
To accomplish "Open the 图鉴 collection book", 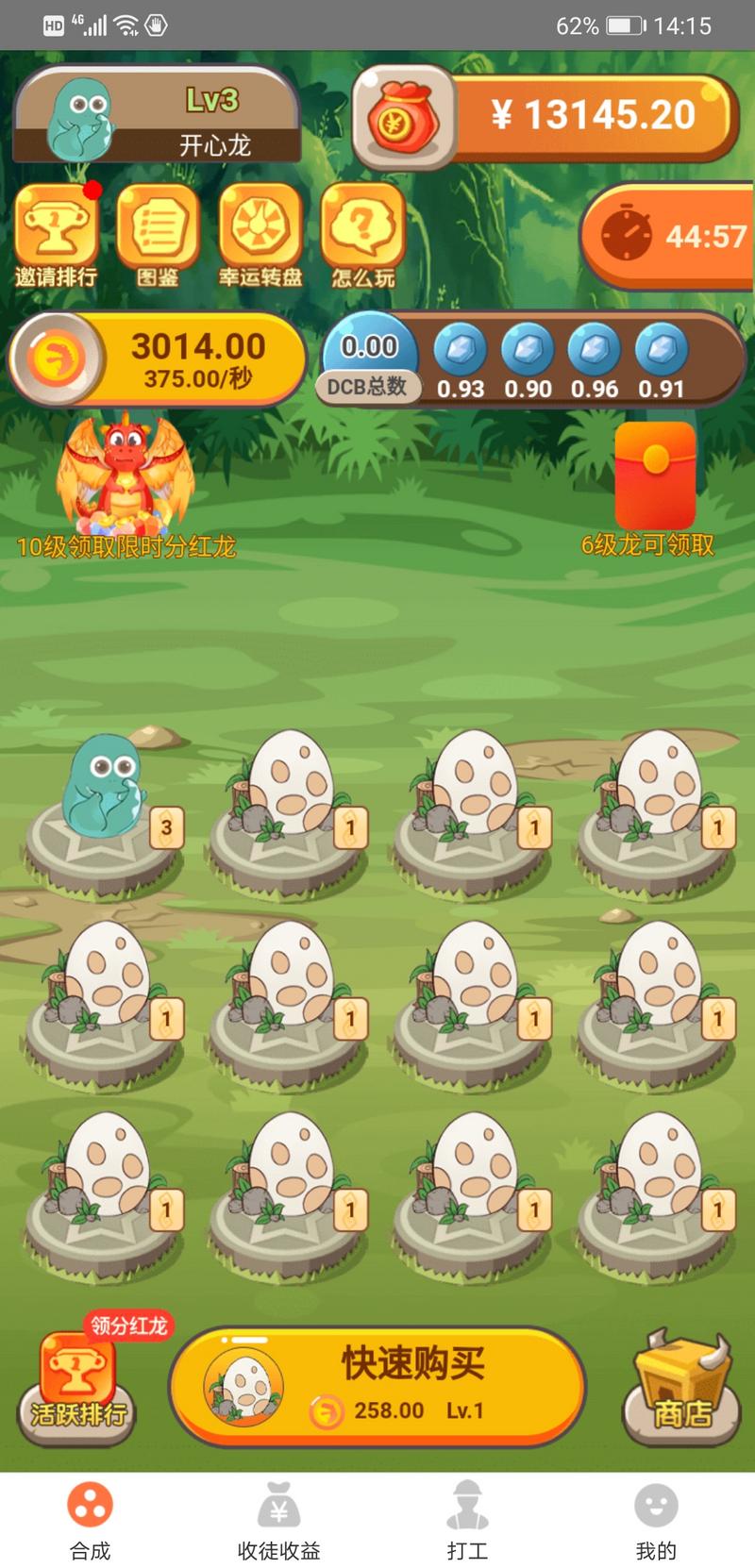I will tap(158, 236).
